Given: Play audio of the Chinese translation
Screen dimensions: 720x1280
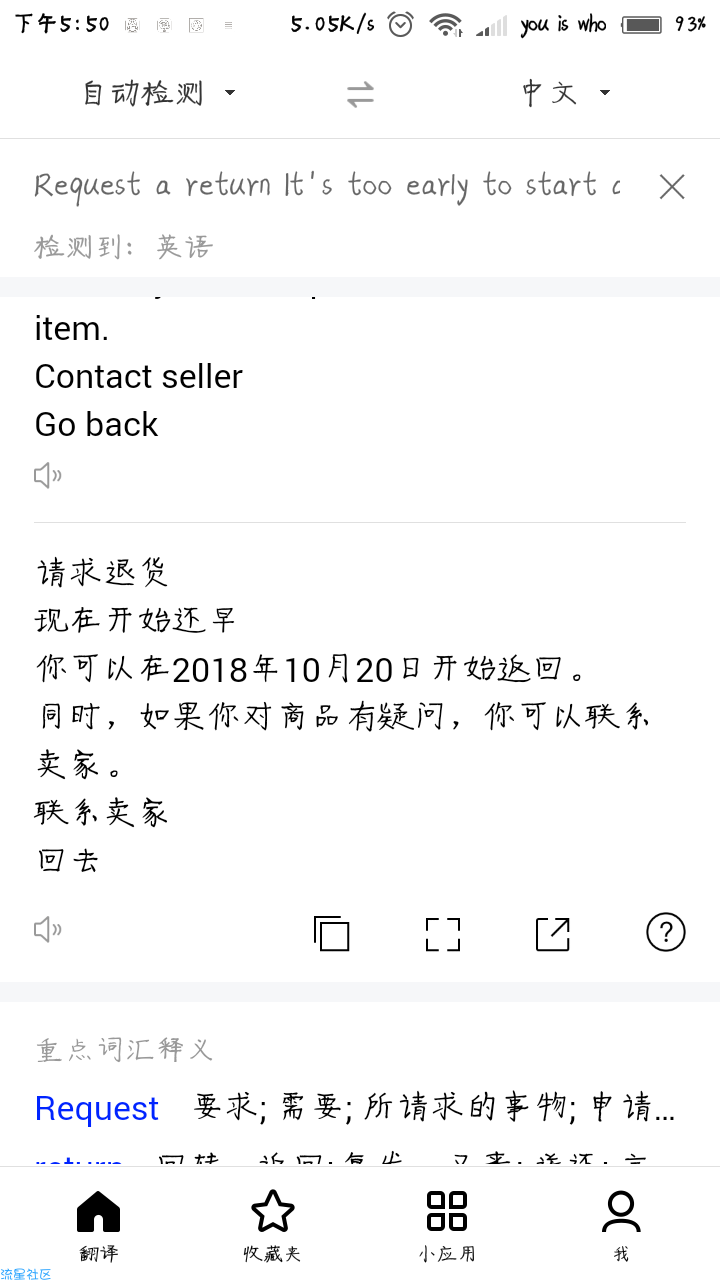Looking at the screenshot, I should 48,930.
